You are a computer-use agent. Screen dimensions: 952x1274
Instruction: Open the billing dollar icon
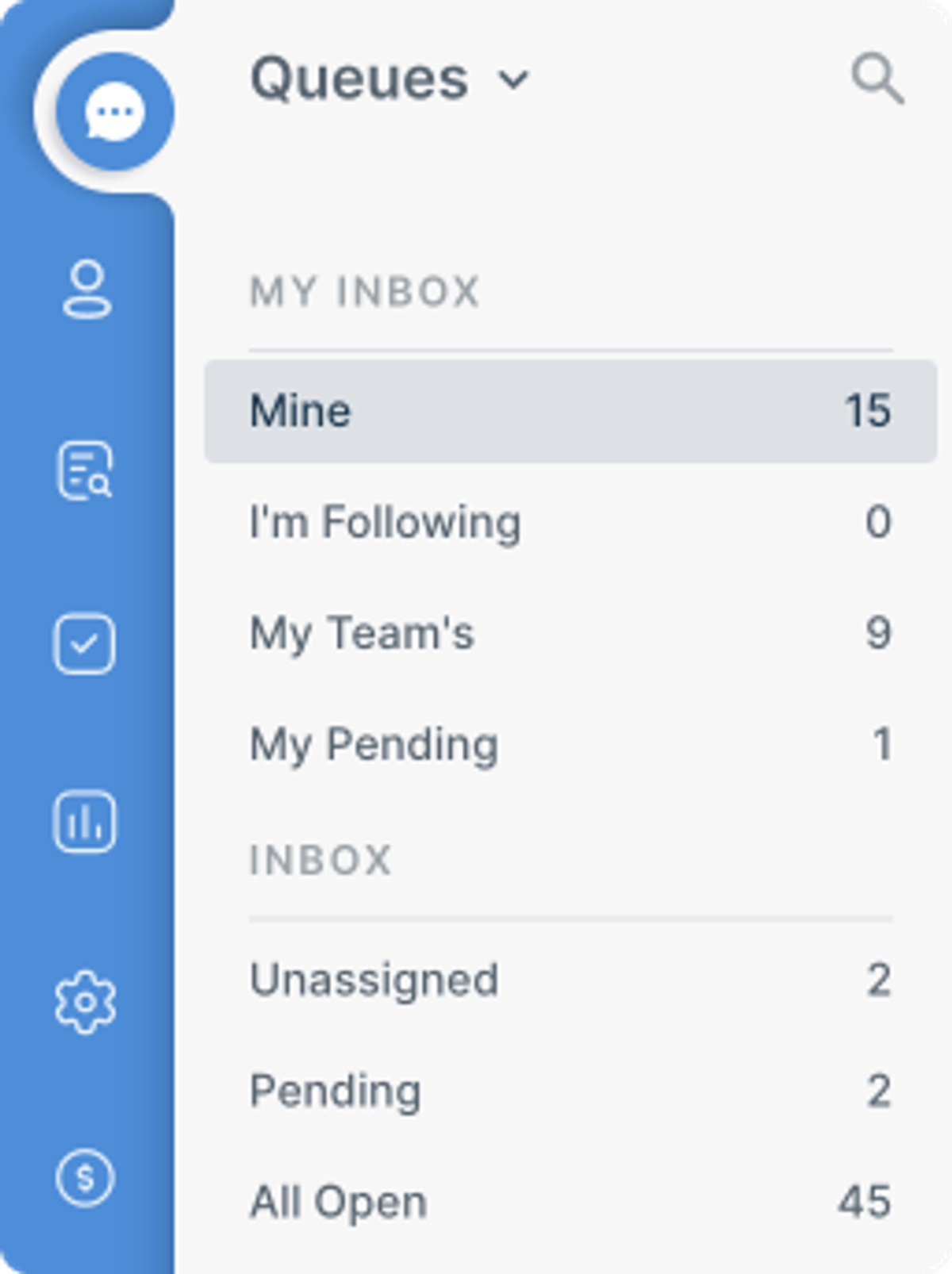85,1178
